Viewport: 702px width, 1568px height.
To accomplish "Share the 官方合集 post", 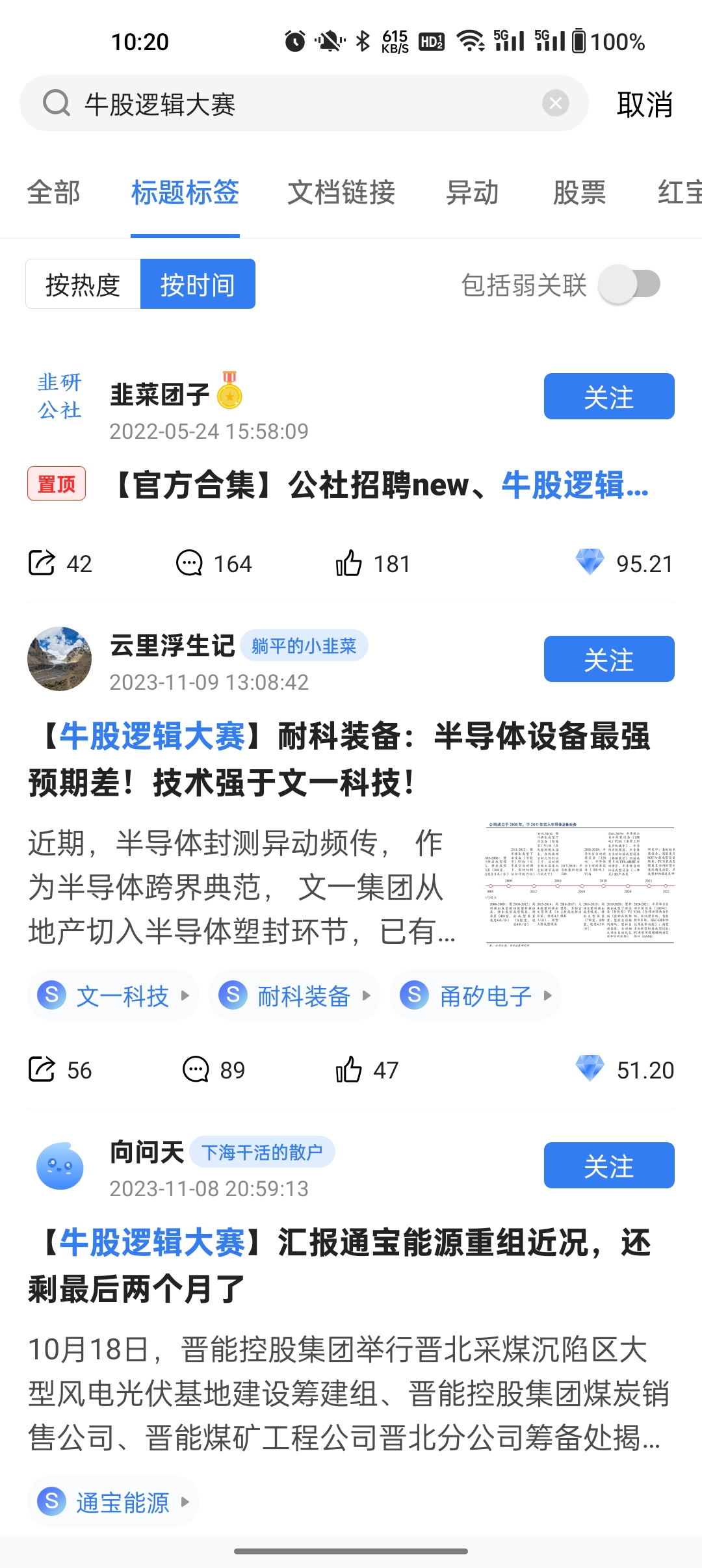I will click(42, 563).
